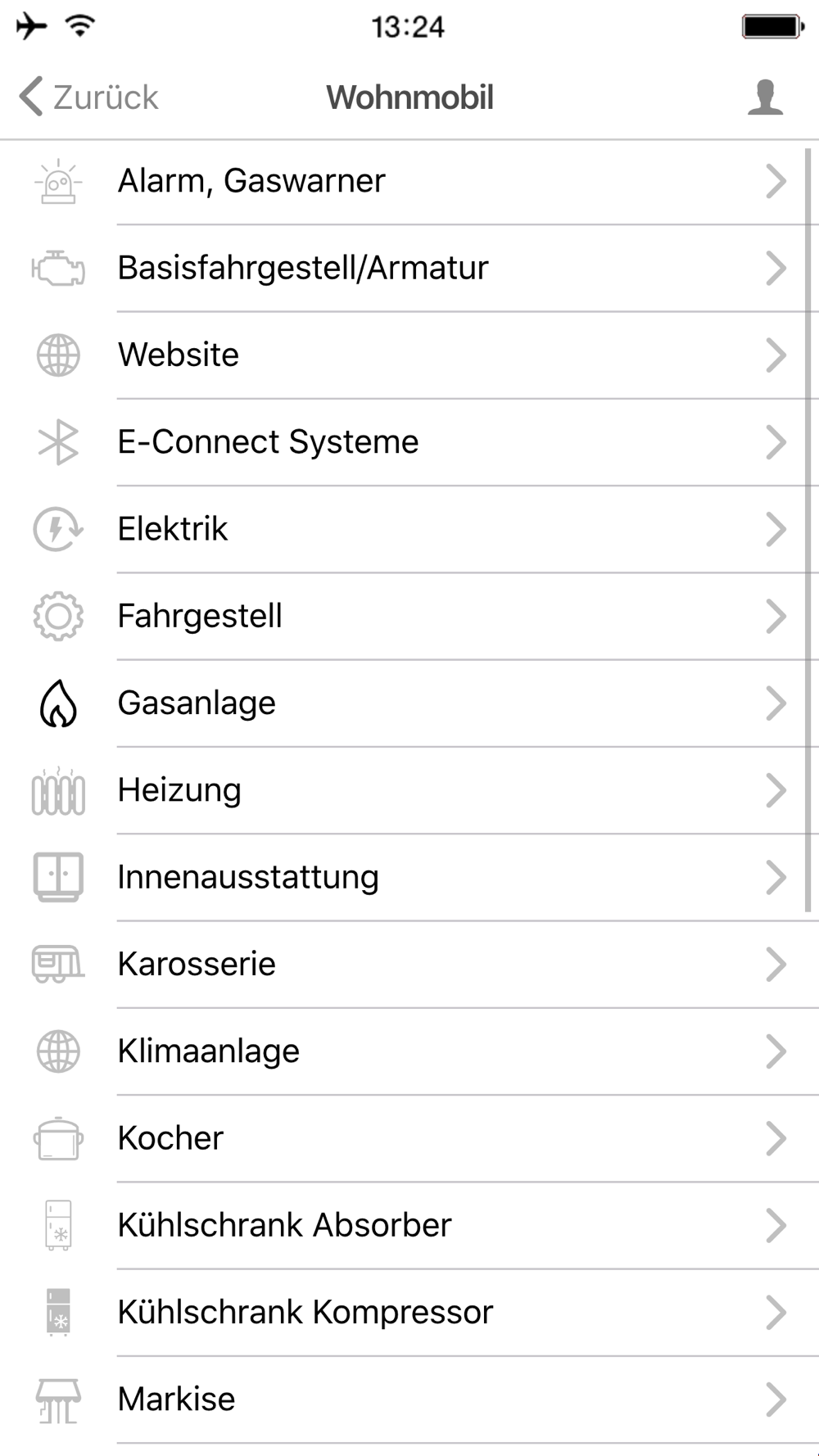Open the Fahrgestell entry
The image size is (819, 1456).
click(409, 616)
